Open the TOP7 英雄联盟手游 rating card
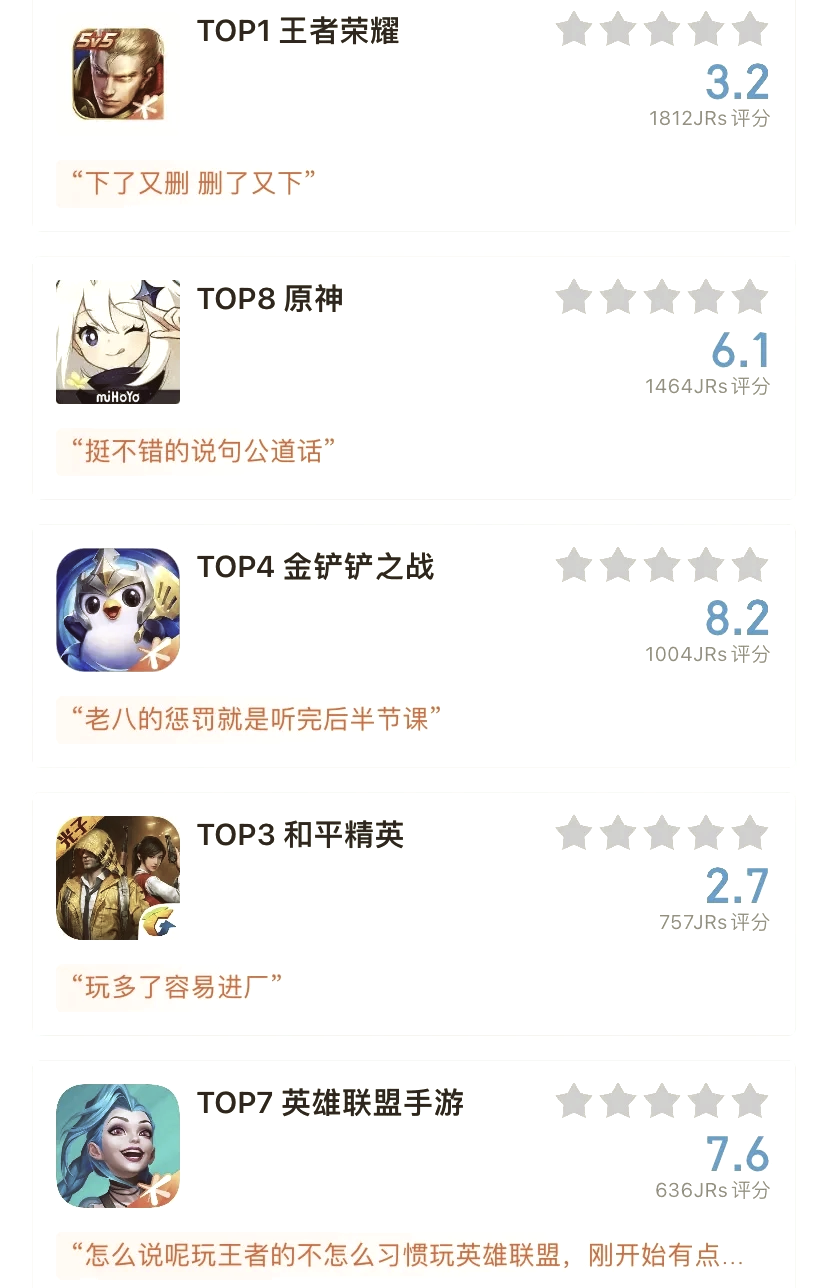Screen dimensions: 828x1288 point(330,1103)
